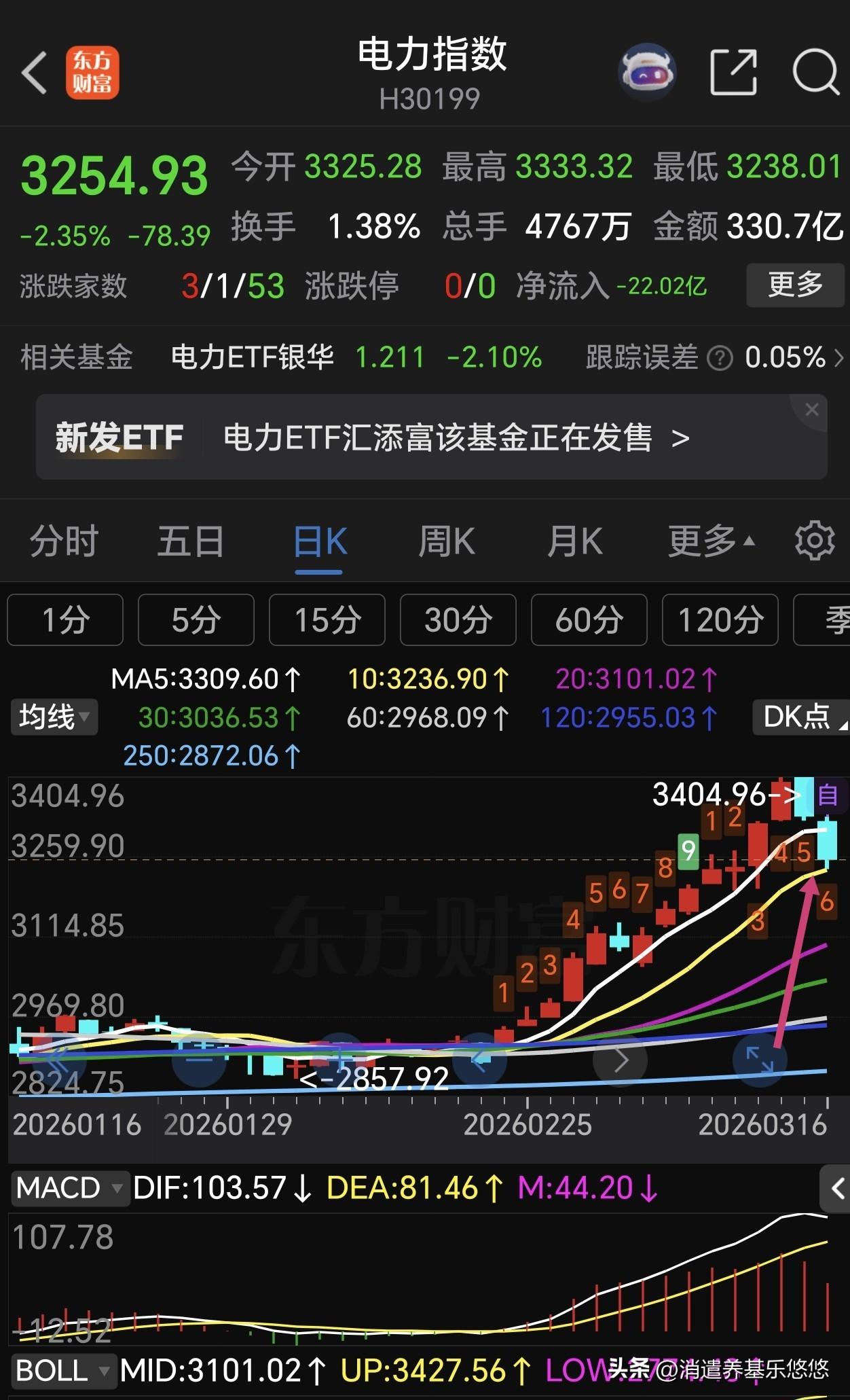Dismiss the 新发ETF banner with the X
Image resolution: width=850 pixels, height=1400 pixels.
(812, 410)
